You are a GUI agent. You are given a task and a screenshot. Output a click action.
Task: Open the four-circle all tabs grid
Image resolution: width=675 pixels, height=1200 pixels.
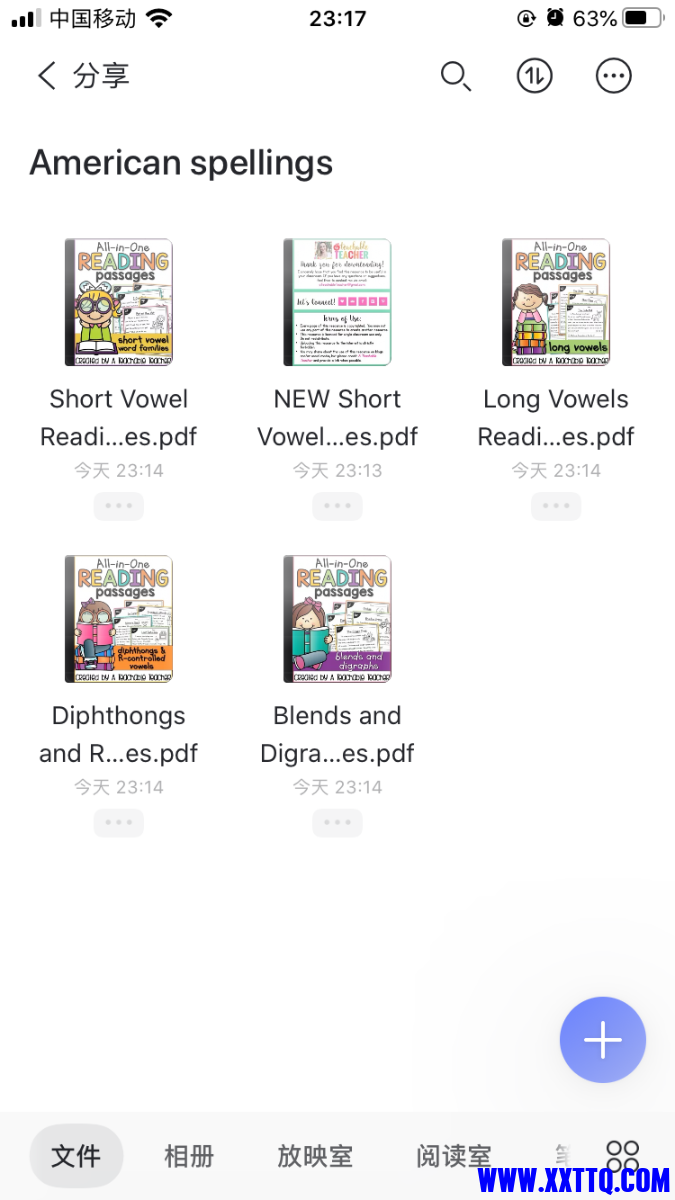tap(622, 1152)
